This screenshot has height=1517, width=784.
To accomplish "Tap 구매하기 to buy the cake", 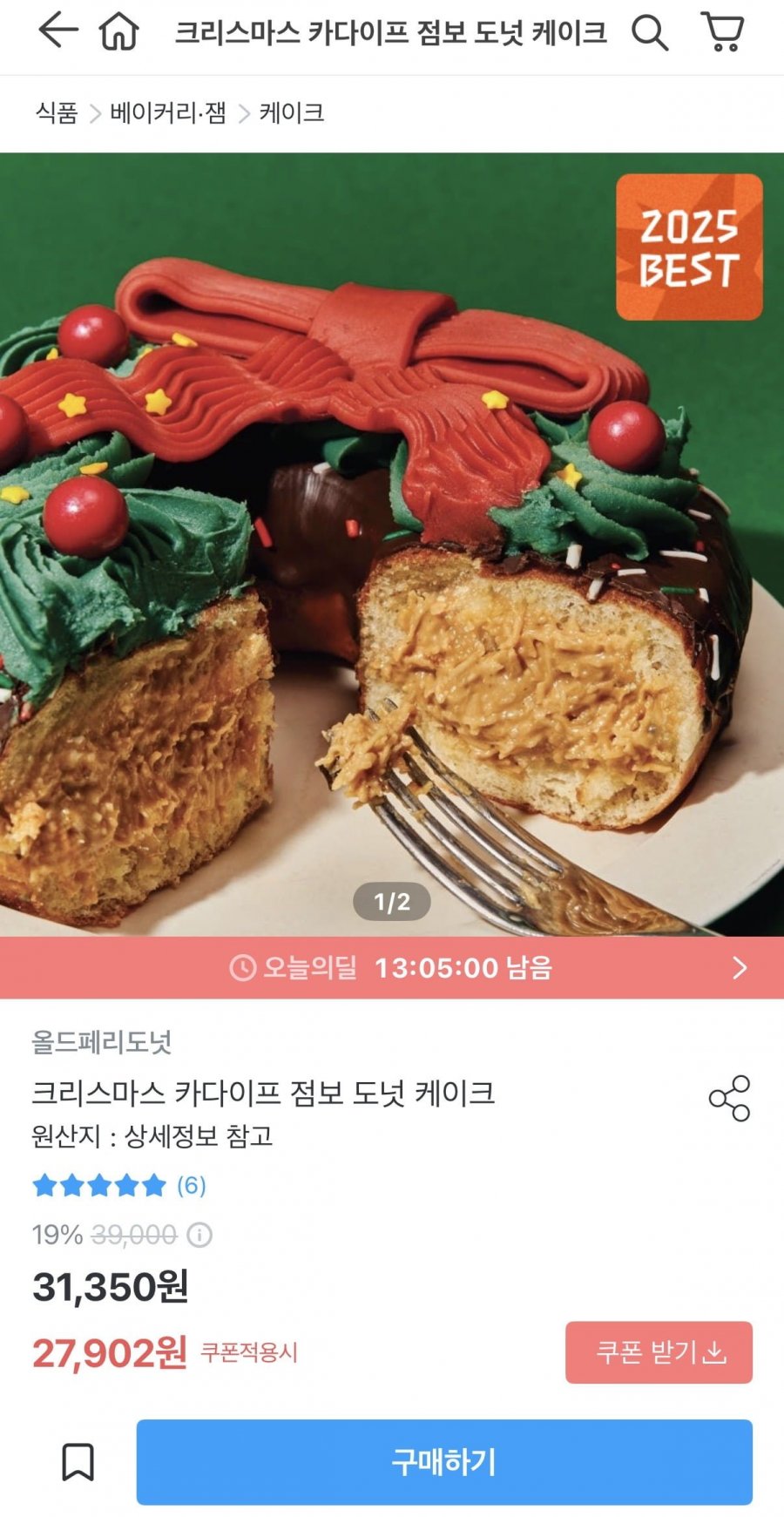I will (444, 1461).
